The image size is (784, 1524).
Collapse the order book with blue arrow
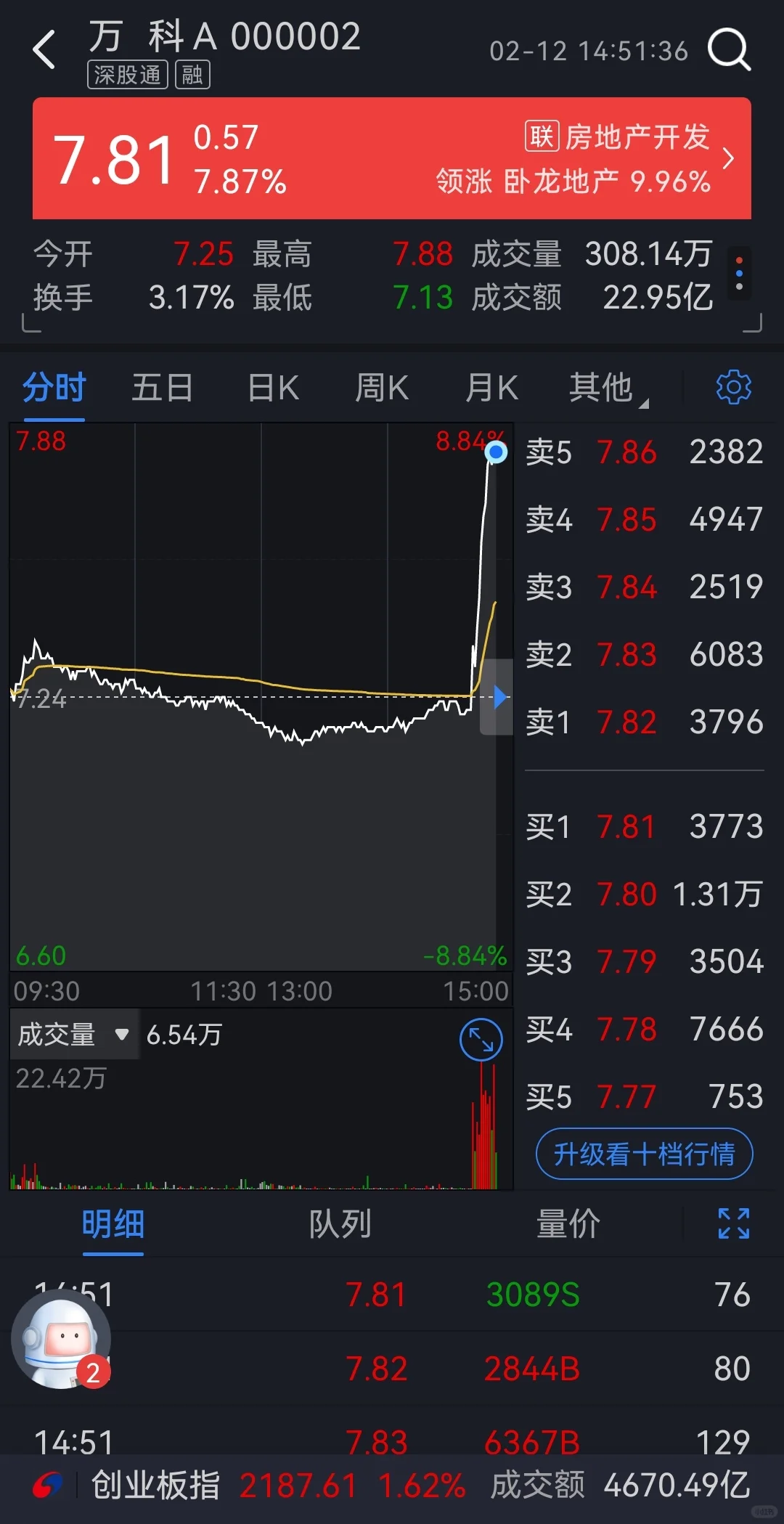coord(498,698)
